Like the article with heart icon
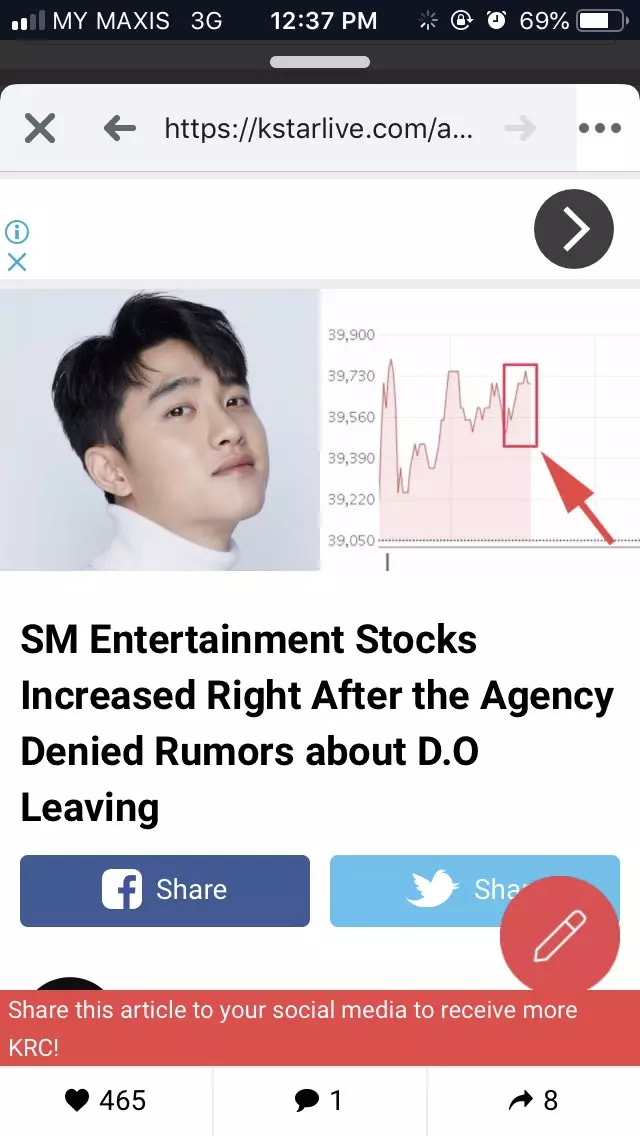This screenshot has height=1136, width=640. click(x=106, y=1101)
